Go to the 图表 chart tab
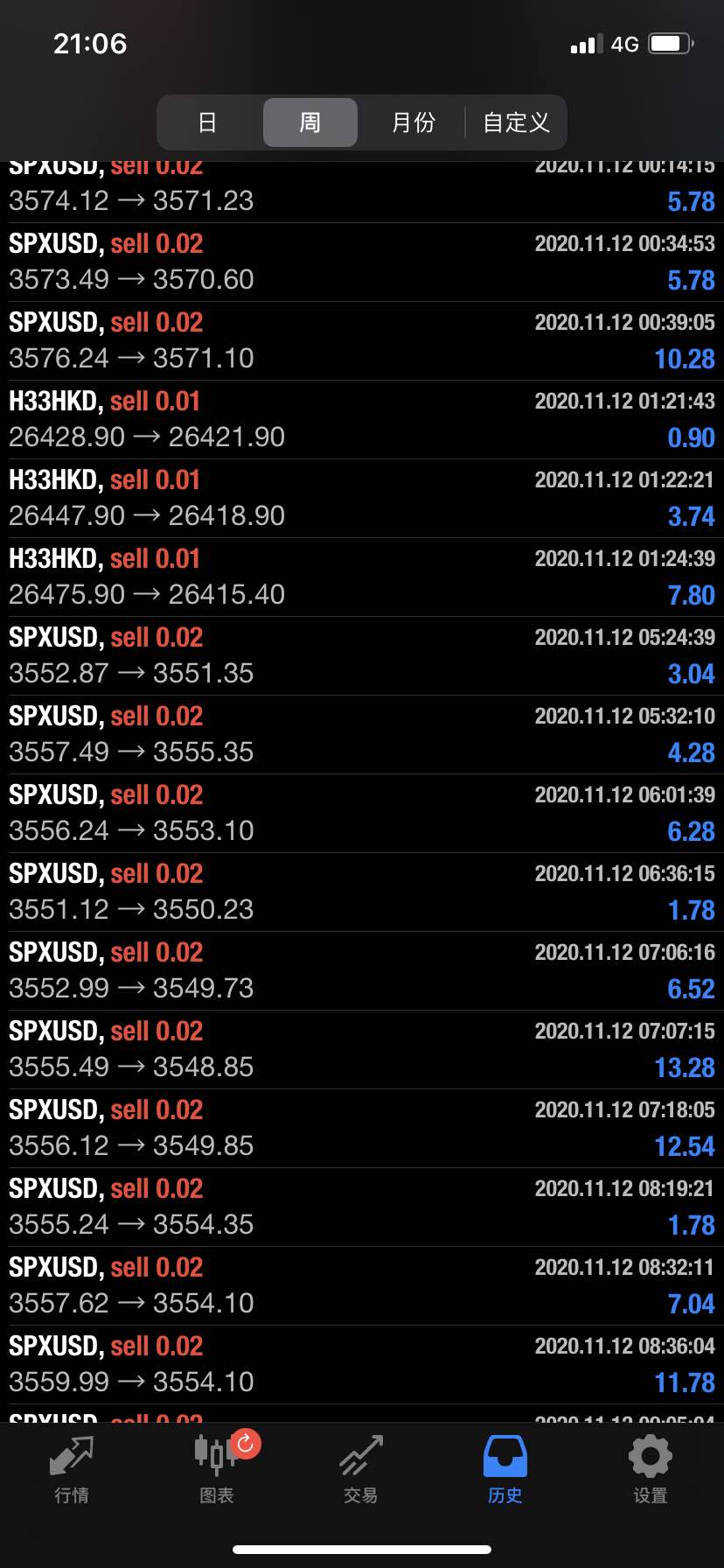 (217, 1470)
